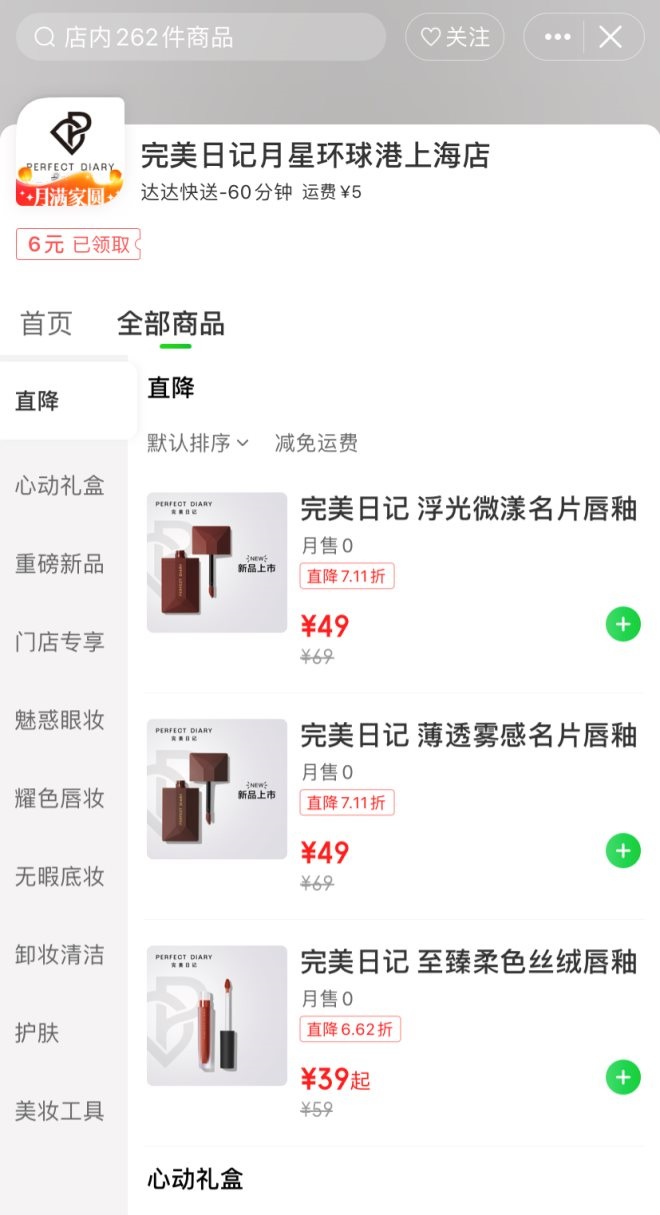
Task: Go to the 重磅新品 category
Action: click(x=60, y=564)
